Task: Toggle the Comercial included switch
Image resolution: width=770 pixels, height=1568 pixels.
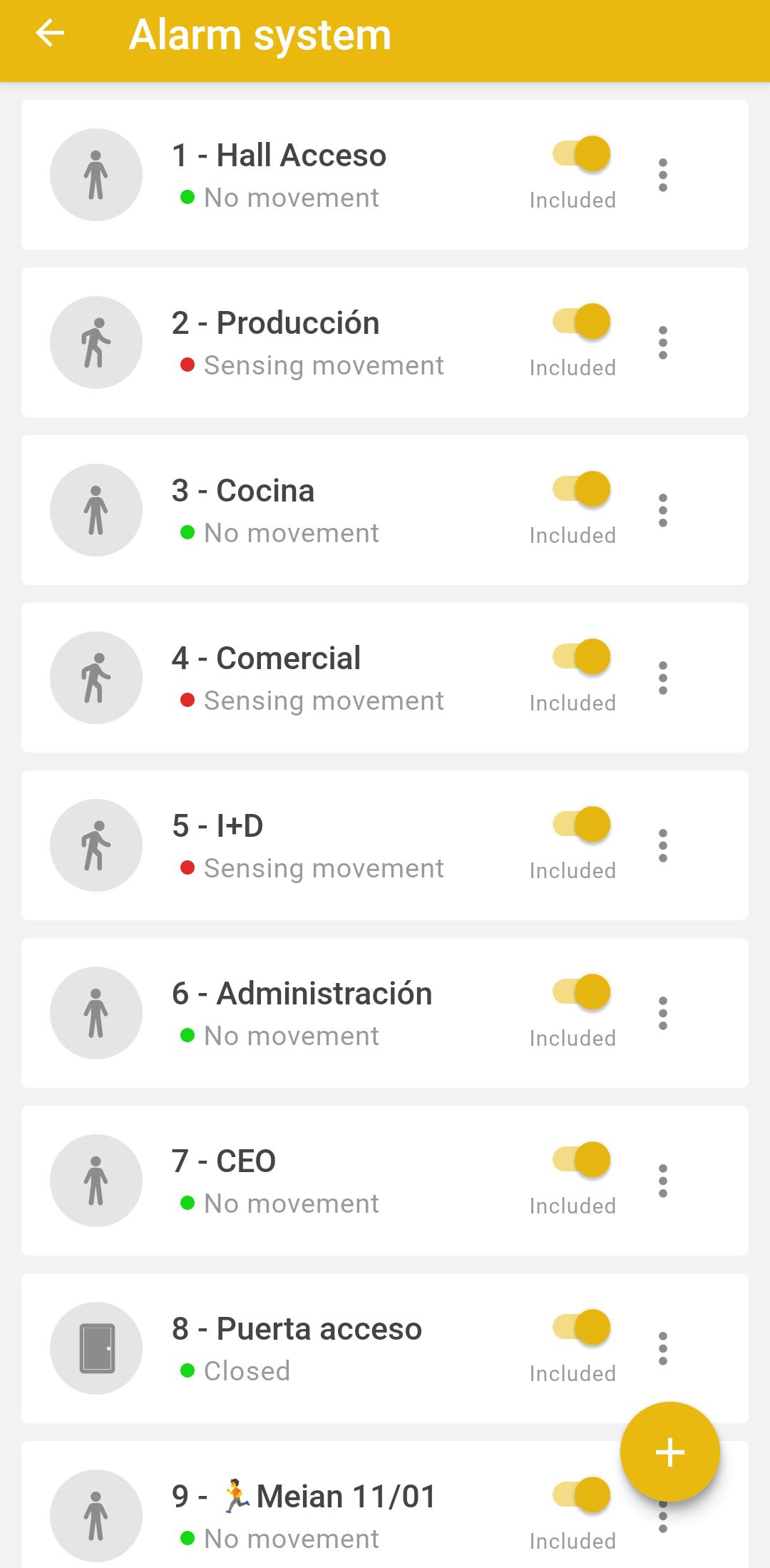Action: (x=582, y=657)
